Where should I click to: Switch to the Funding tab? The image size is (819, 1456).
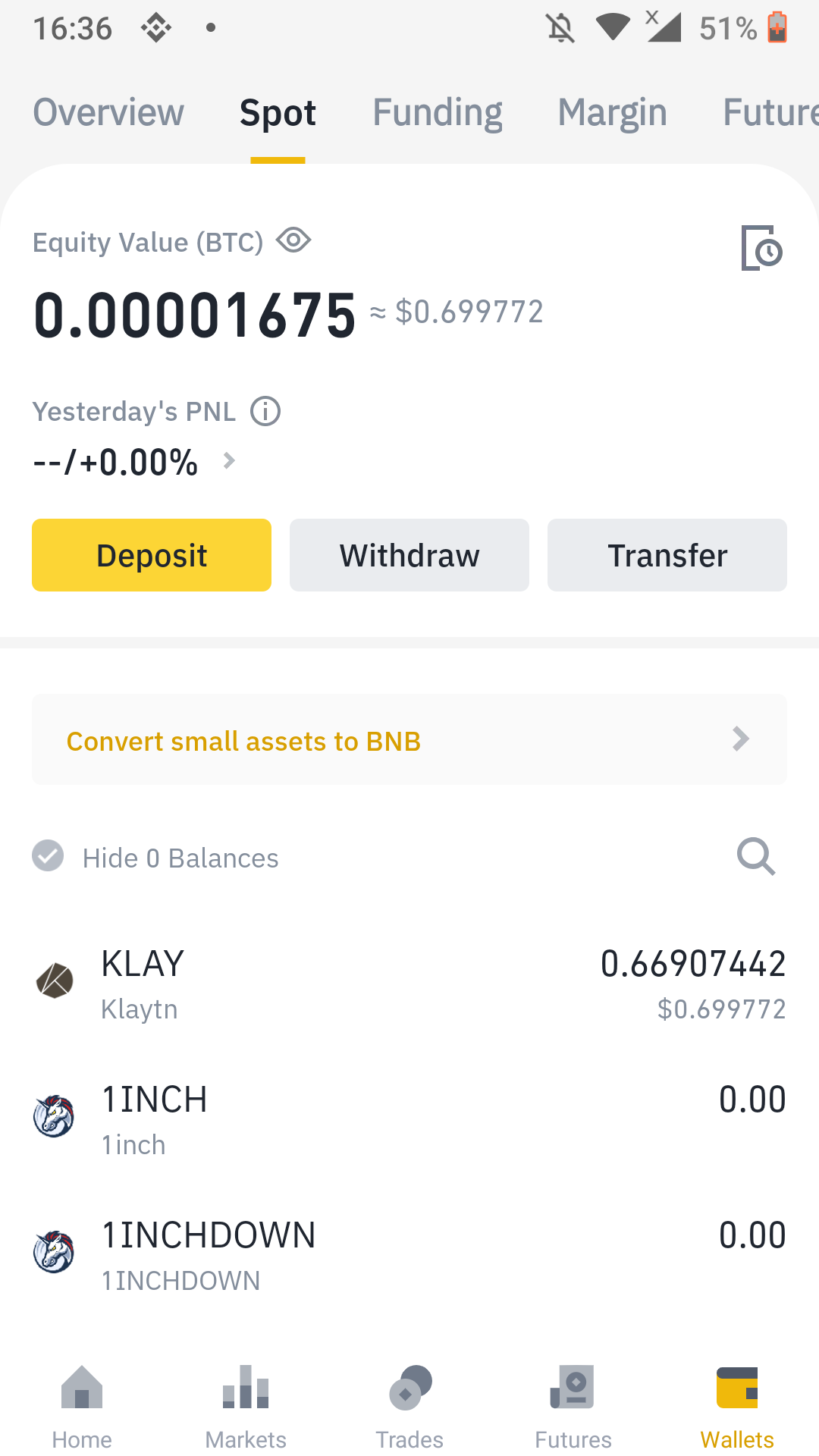(x=438, y=113)
